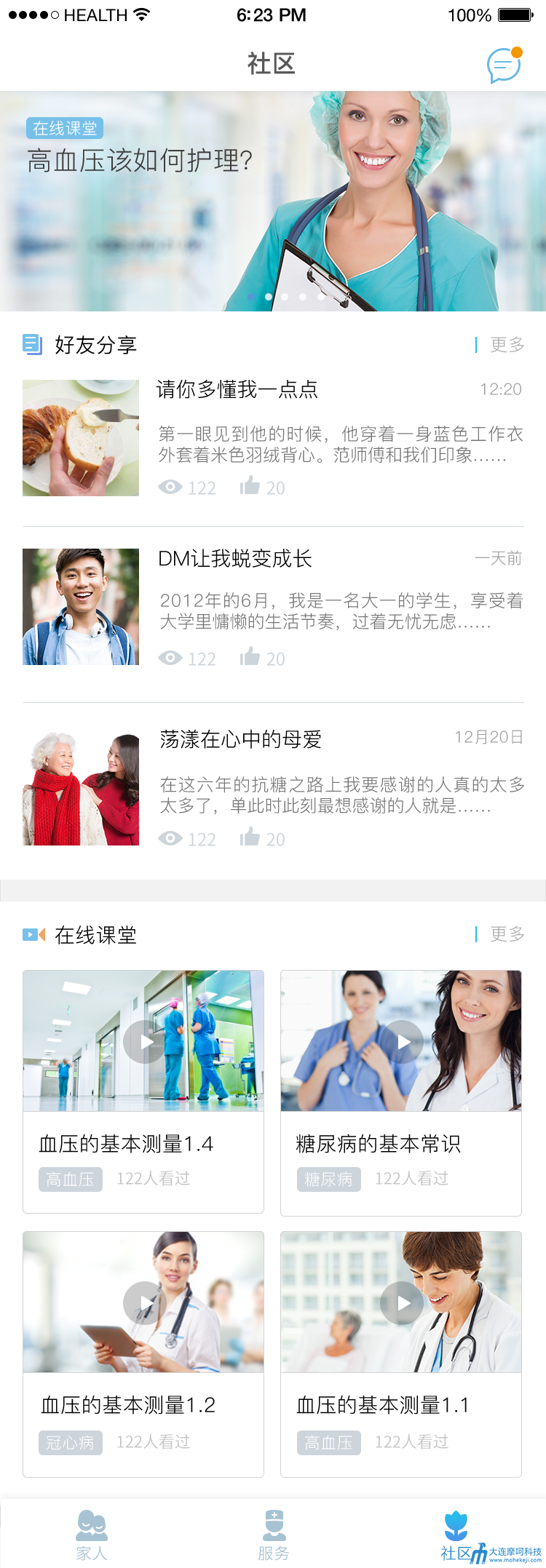Switch to the 服务 tab

tap(274, 1534)
